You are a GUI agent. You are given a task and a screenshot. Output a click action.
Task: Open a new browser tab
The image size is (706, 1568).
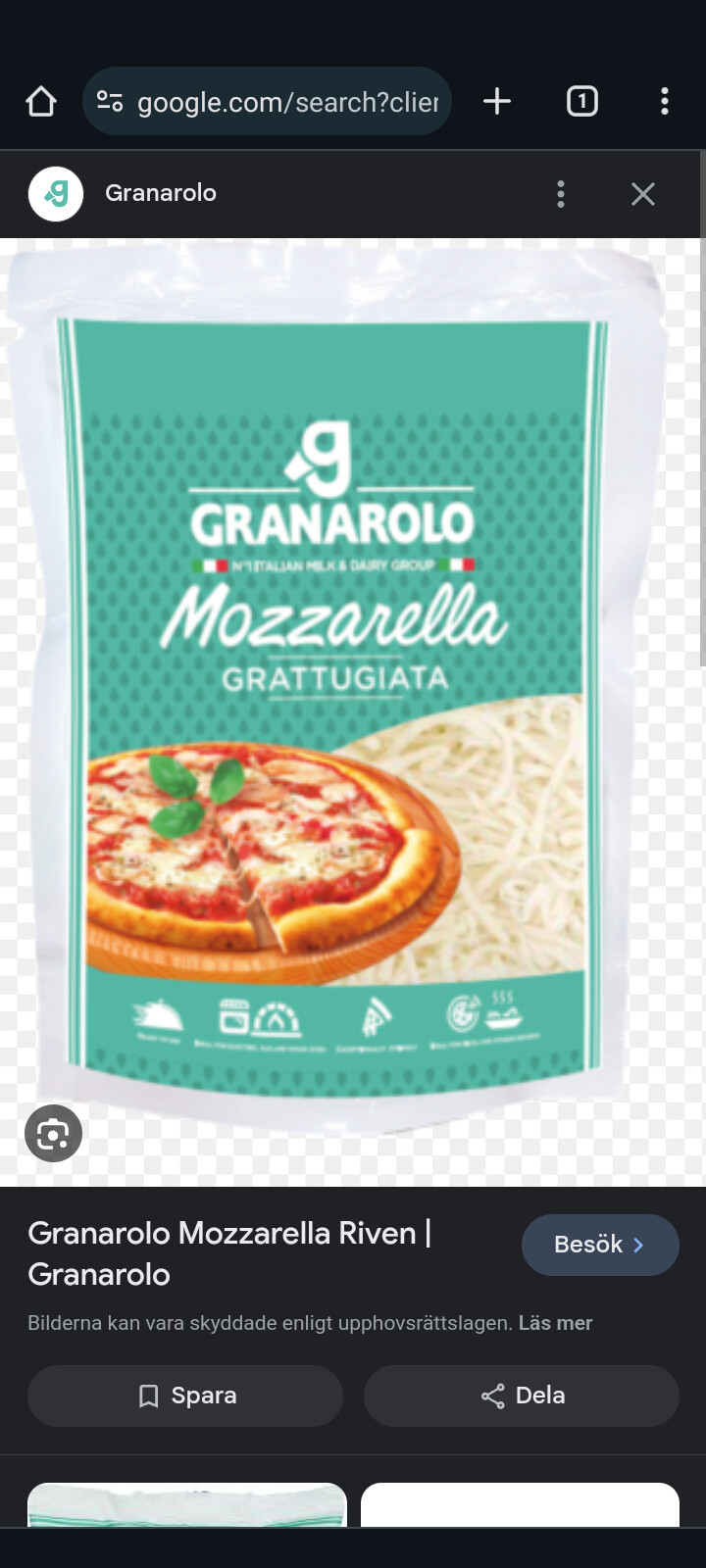coord(497,101)
